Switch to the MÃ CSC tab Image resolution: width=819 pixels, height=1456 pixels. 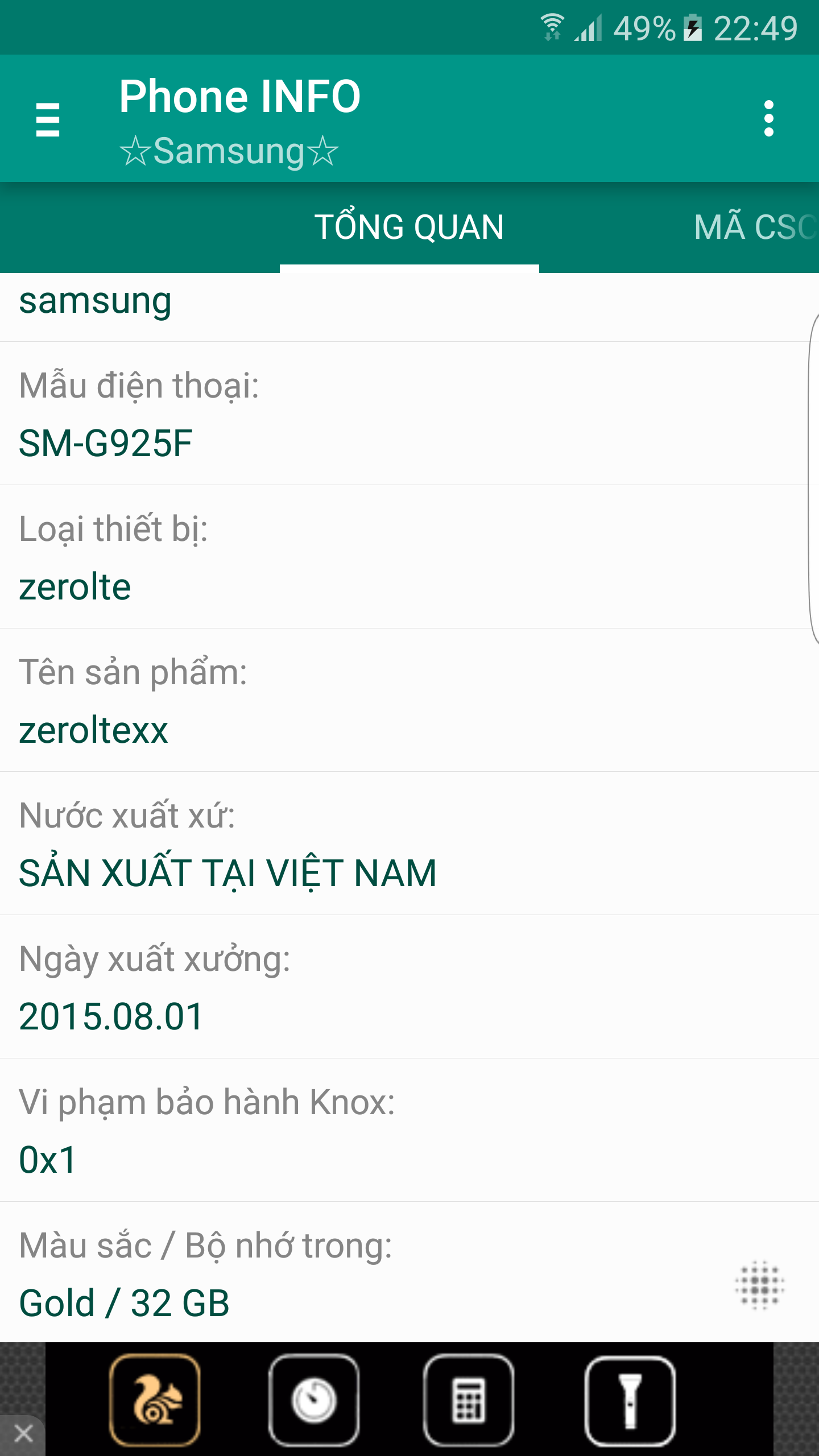coord(754,227)
